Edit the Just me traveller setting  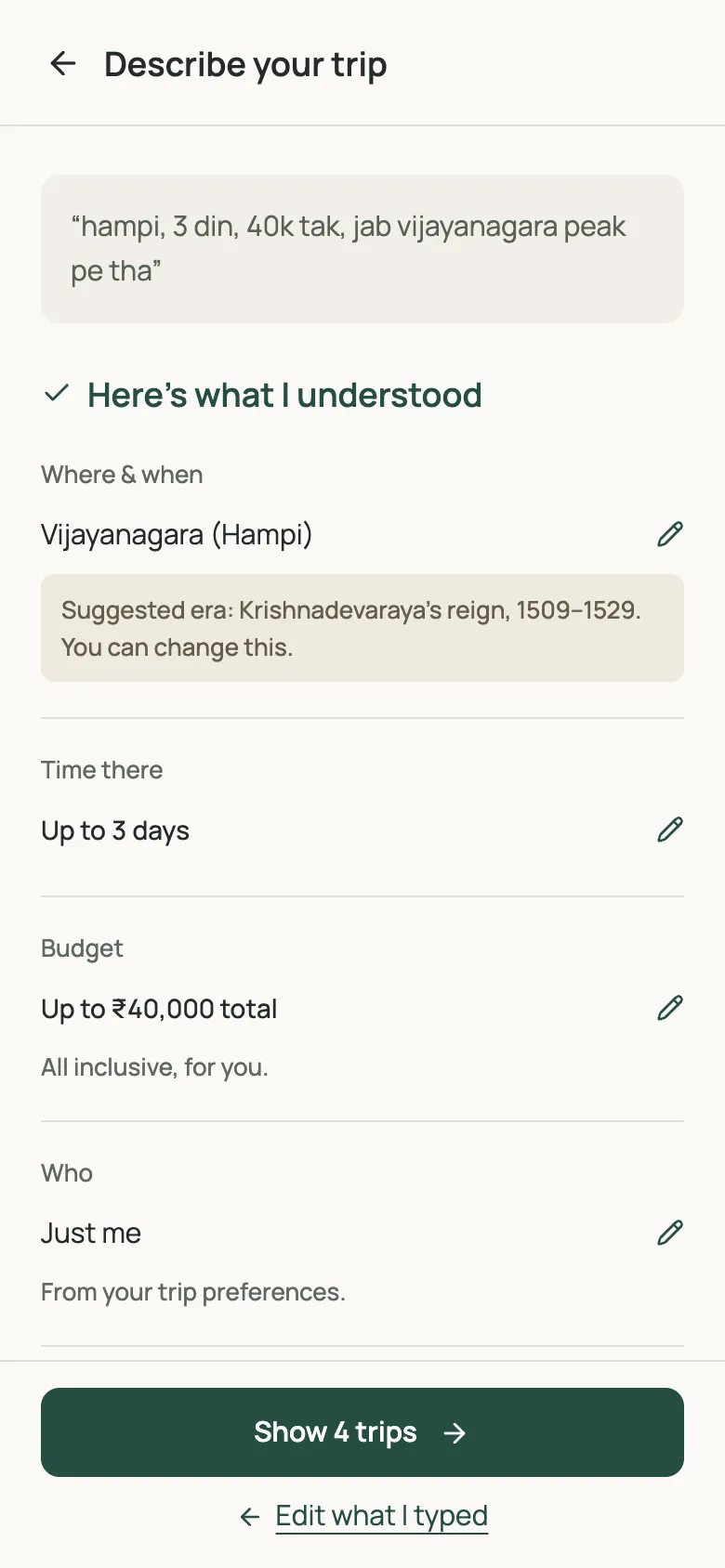click(670, 1233)
